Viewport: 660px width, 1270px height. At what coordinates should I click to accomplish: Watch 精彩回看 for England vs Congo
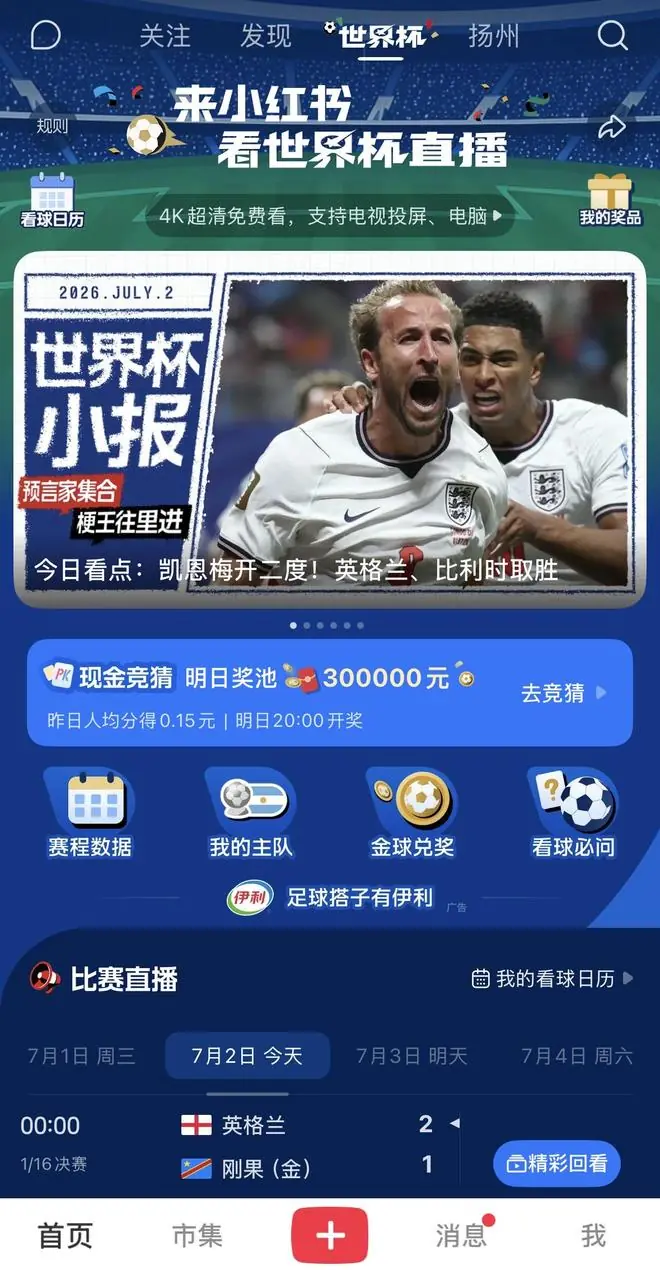click(x=557, y=1164)
